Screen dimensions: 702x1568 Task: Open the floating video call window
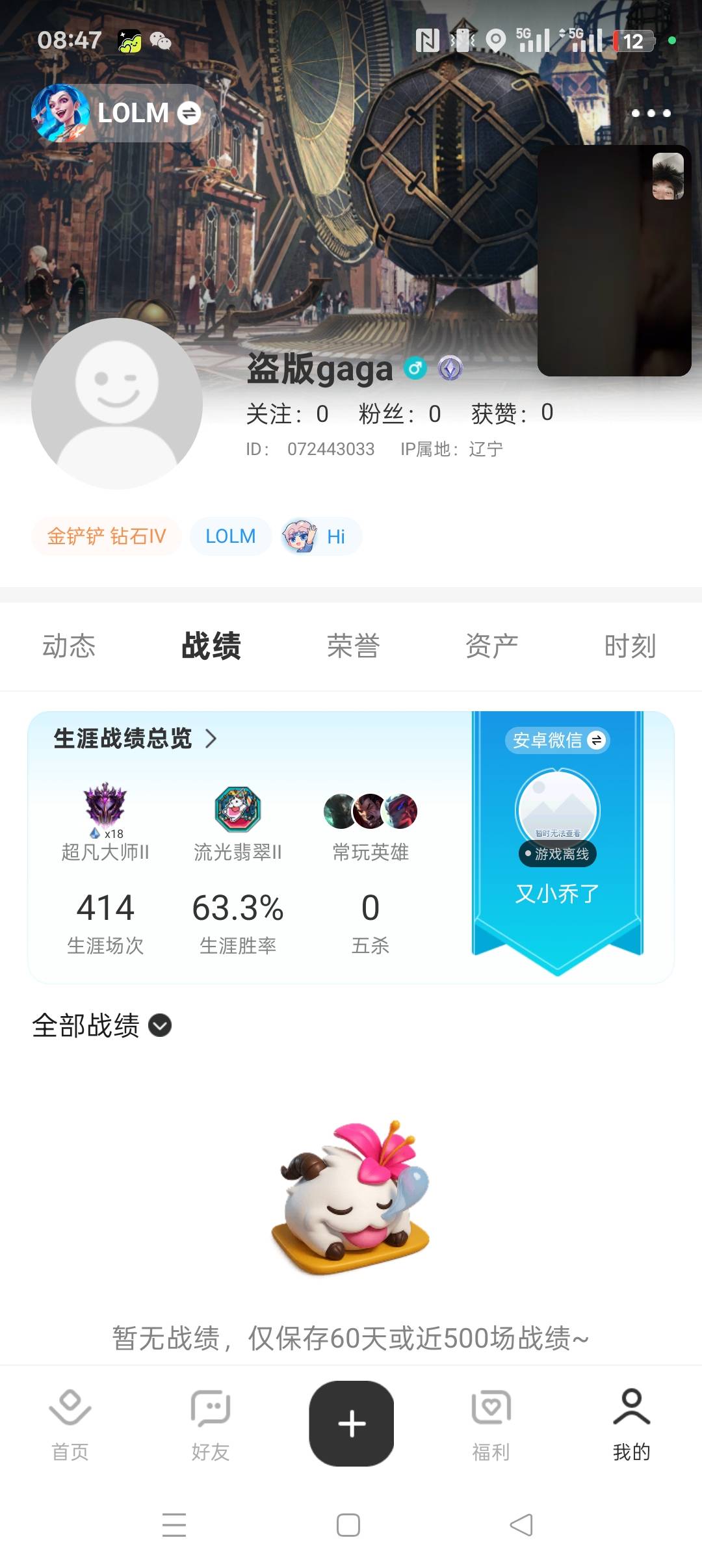coord(614,261)
